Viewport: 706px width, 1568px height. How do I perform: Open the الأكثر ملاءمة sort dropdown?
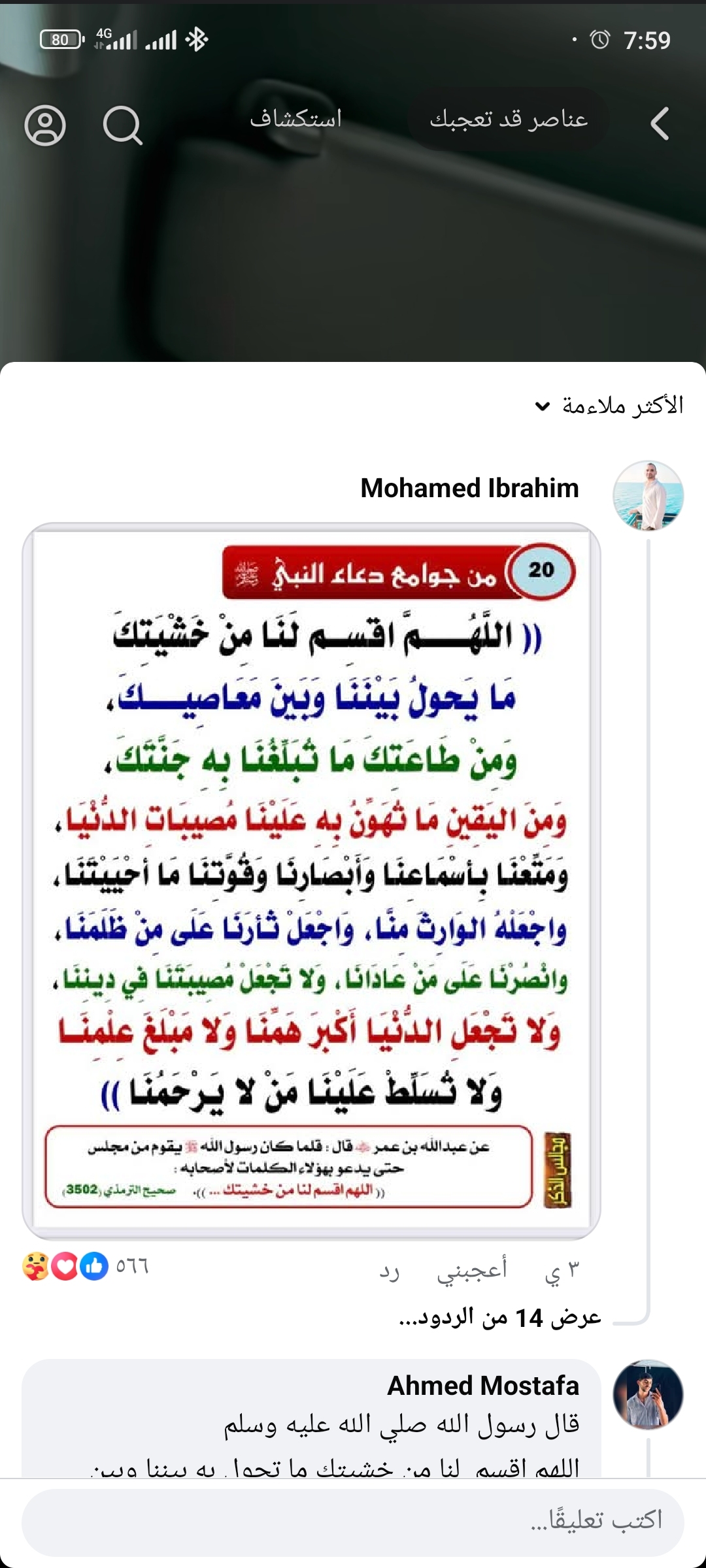coord(609,406)
